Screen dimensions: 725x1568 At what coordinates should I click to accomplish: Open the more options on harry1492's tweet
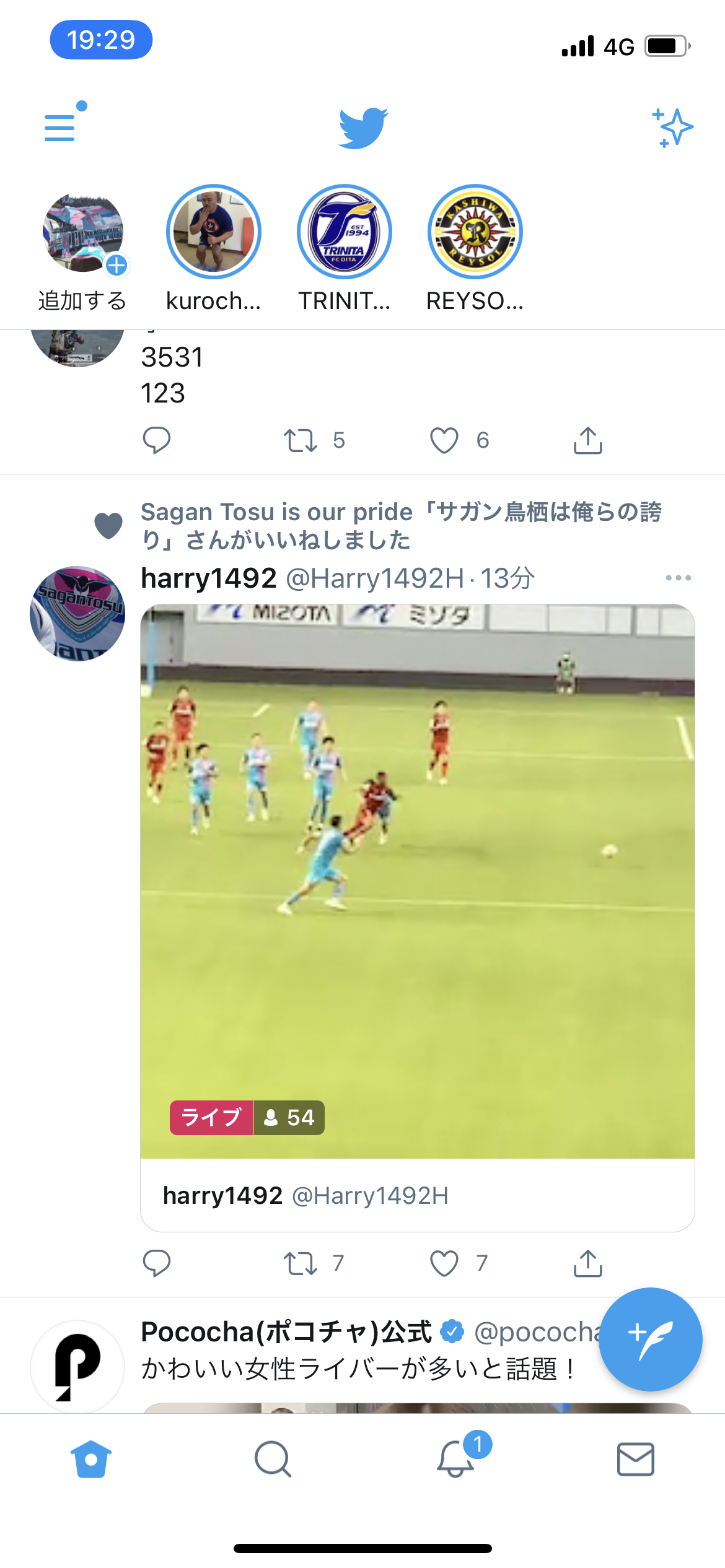[678, 578]
